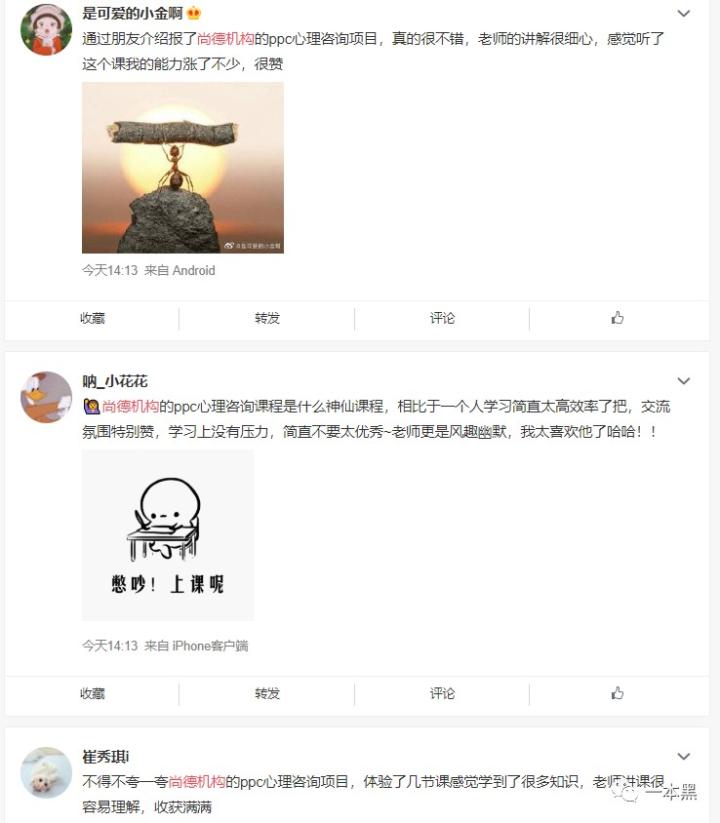Open 评论 on 呐_小花花's post

pos(442,693)
